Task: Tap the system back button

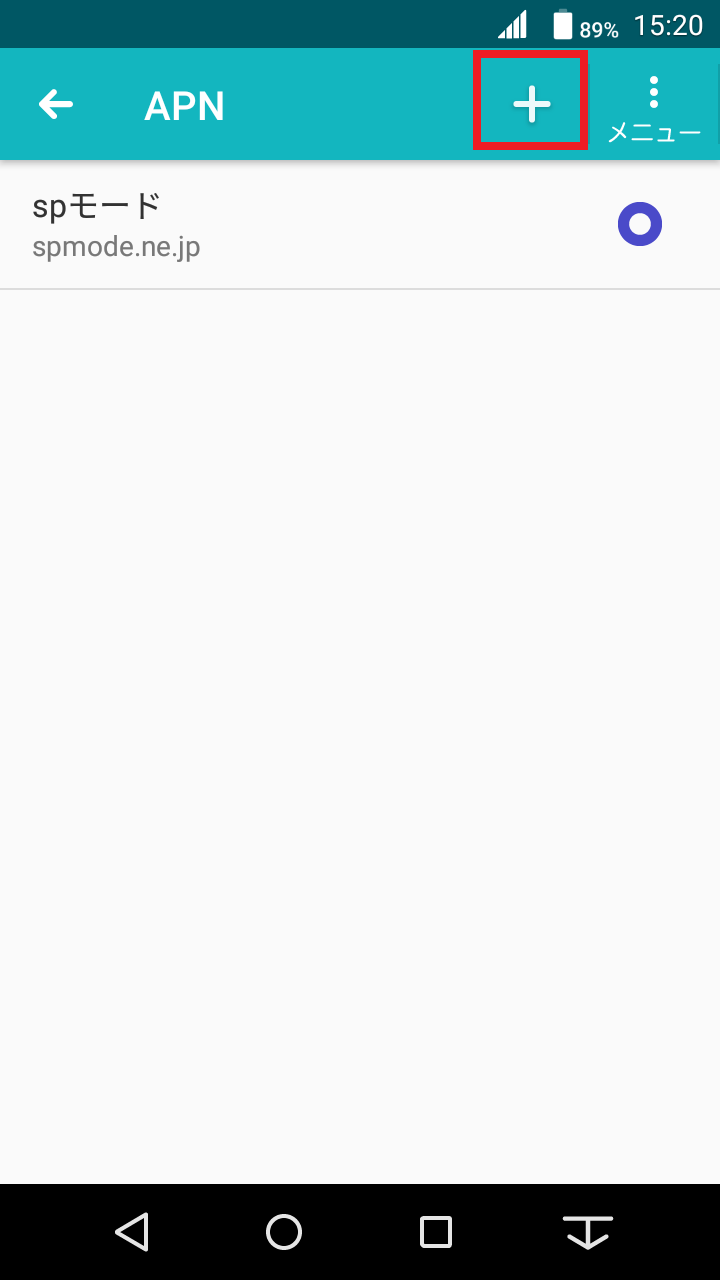Action: point(132,1232)
